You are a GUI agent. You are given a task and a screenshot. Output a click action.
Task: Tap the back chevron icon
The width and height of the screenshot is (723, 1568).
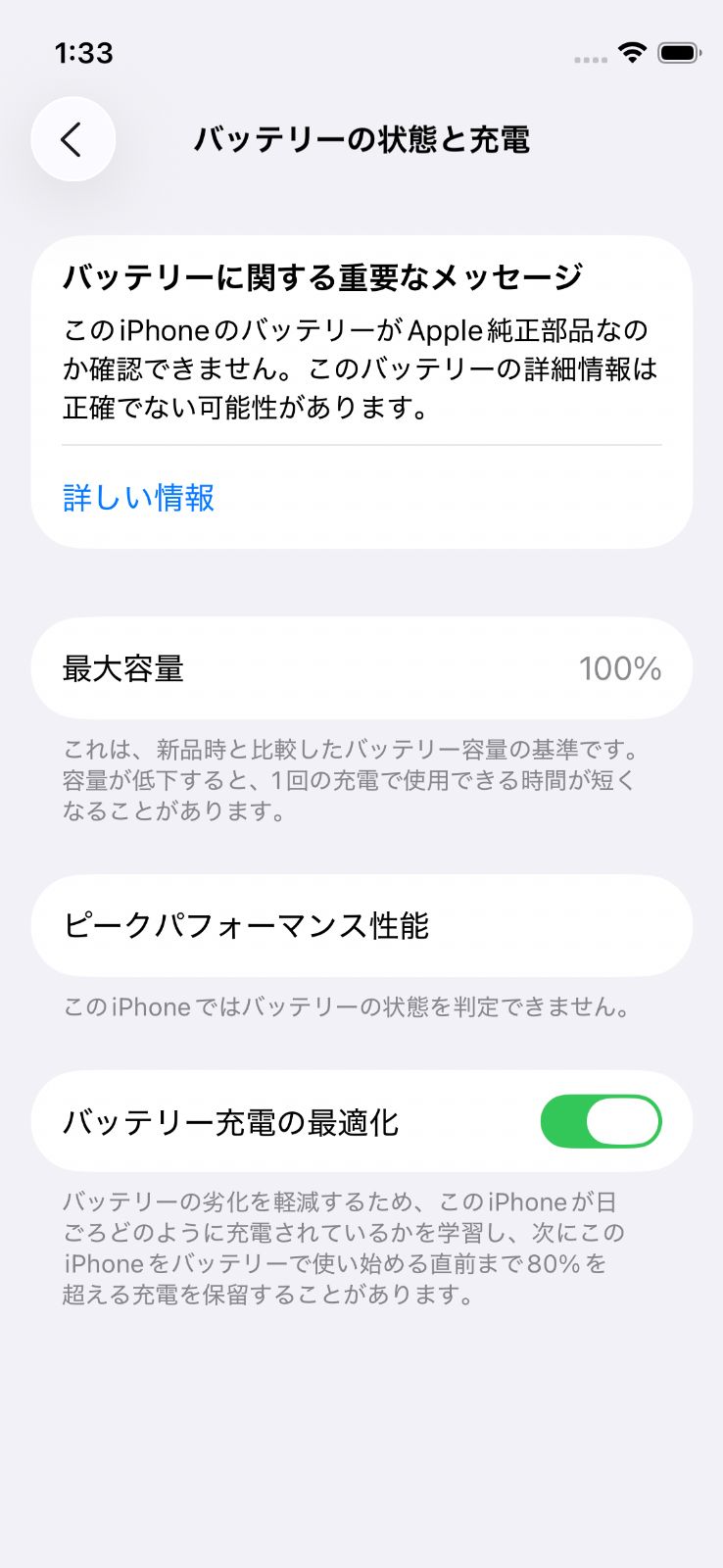point(72,139)
